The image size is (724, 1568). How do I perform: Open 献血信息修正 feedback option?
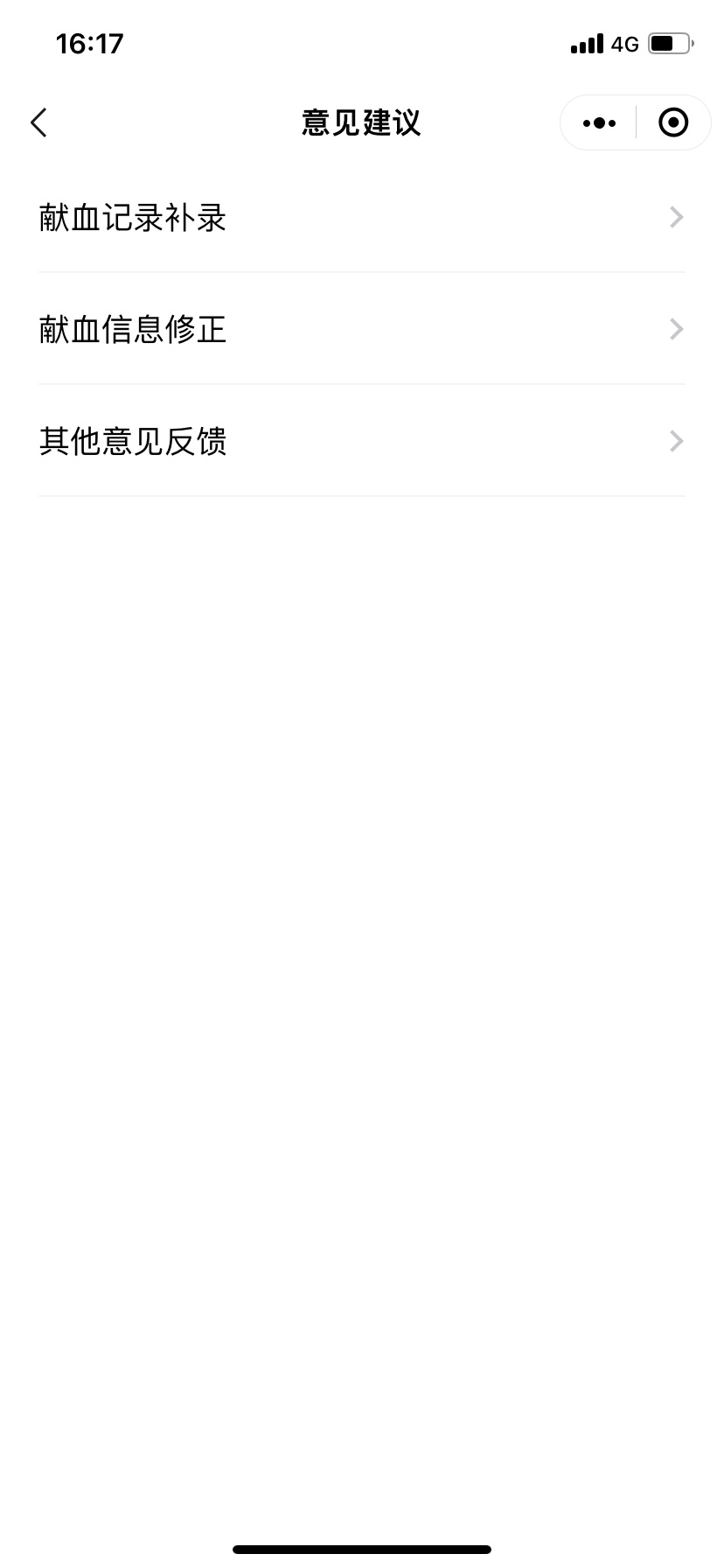[133, 330]
